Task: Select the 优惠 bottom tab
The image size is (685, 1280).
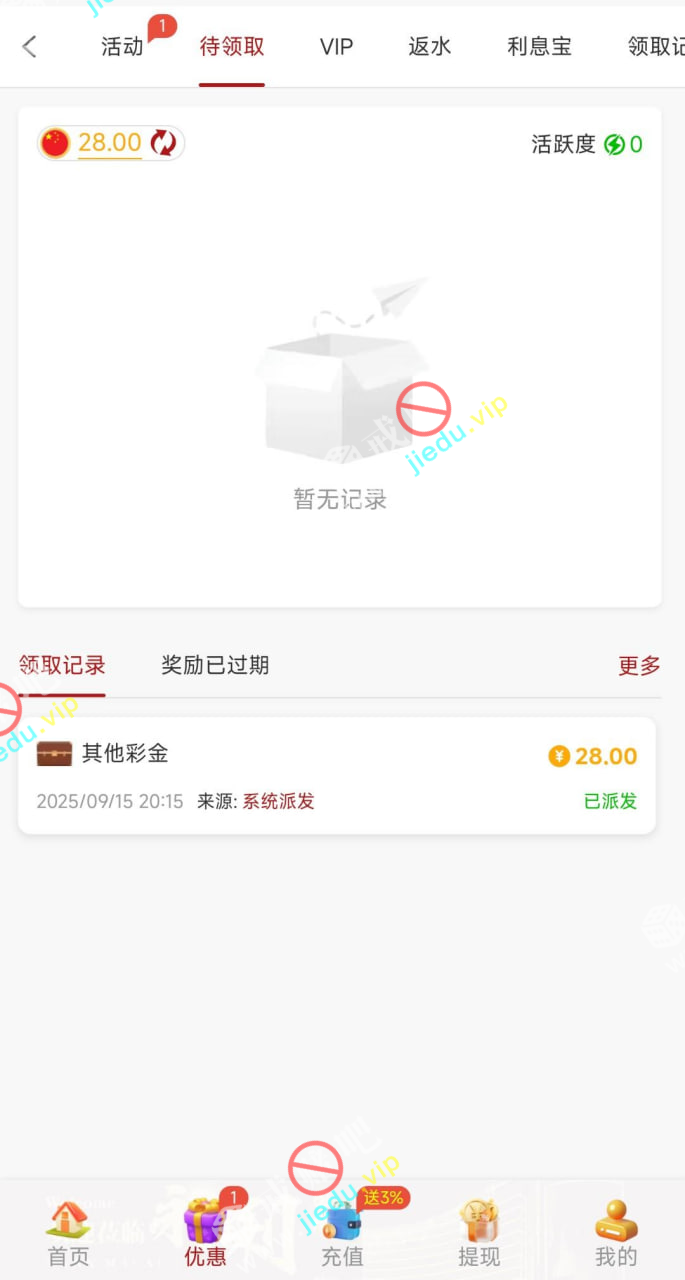Action: click(x=205, y=1234)
